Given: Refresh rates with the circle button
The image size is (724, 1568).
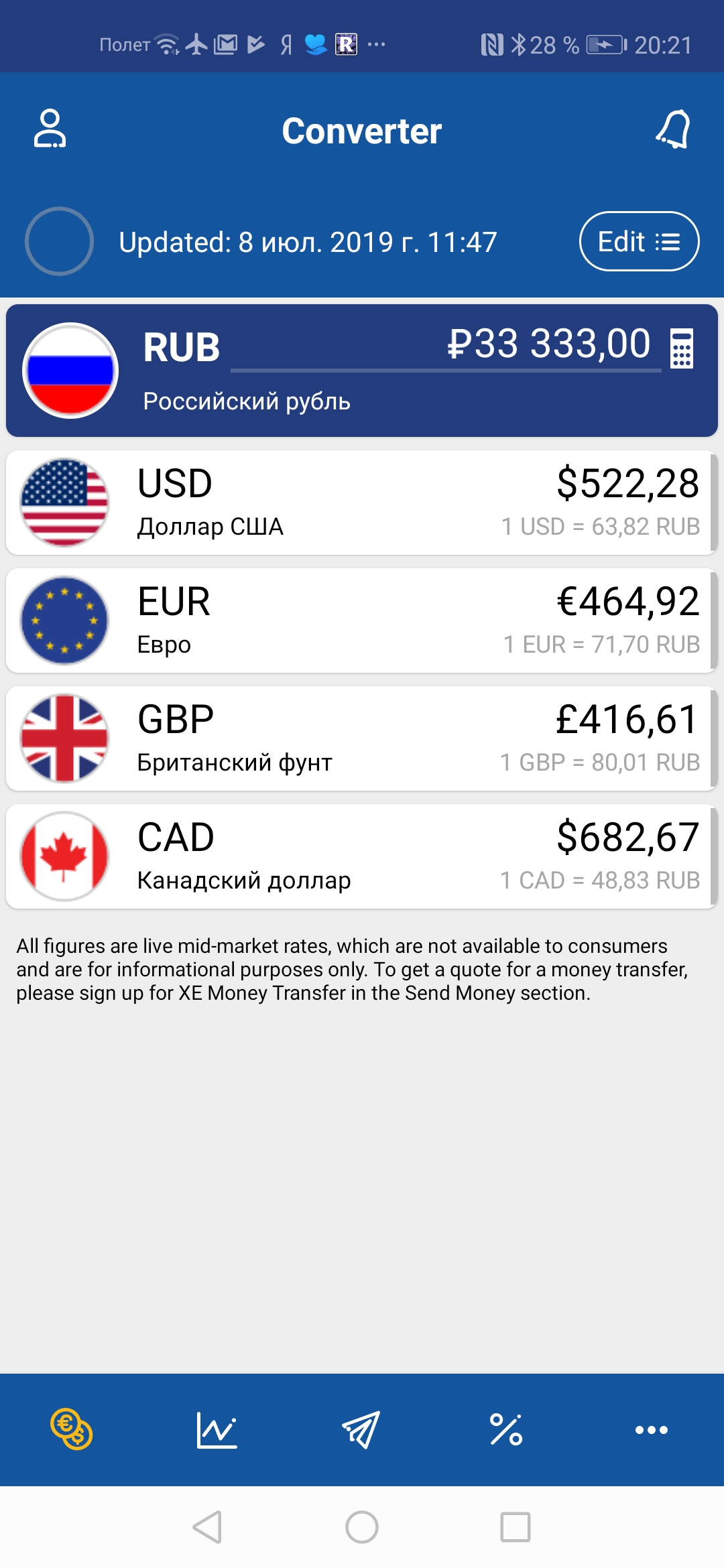Looking at the screenshot, I should pos(59,241).
